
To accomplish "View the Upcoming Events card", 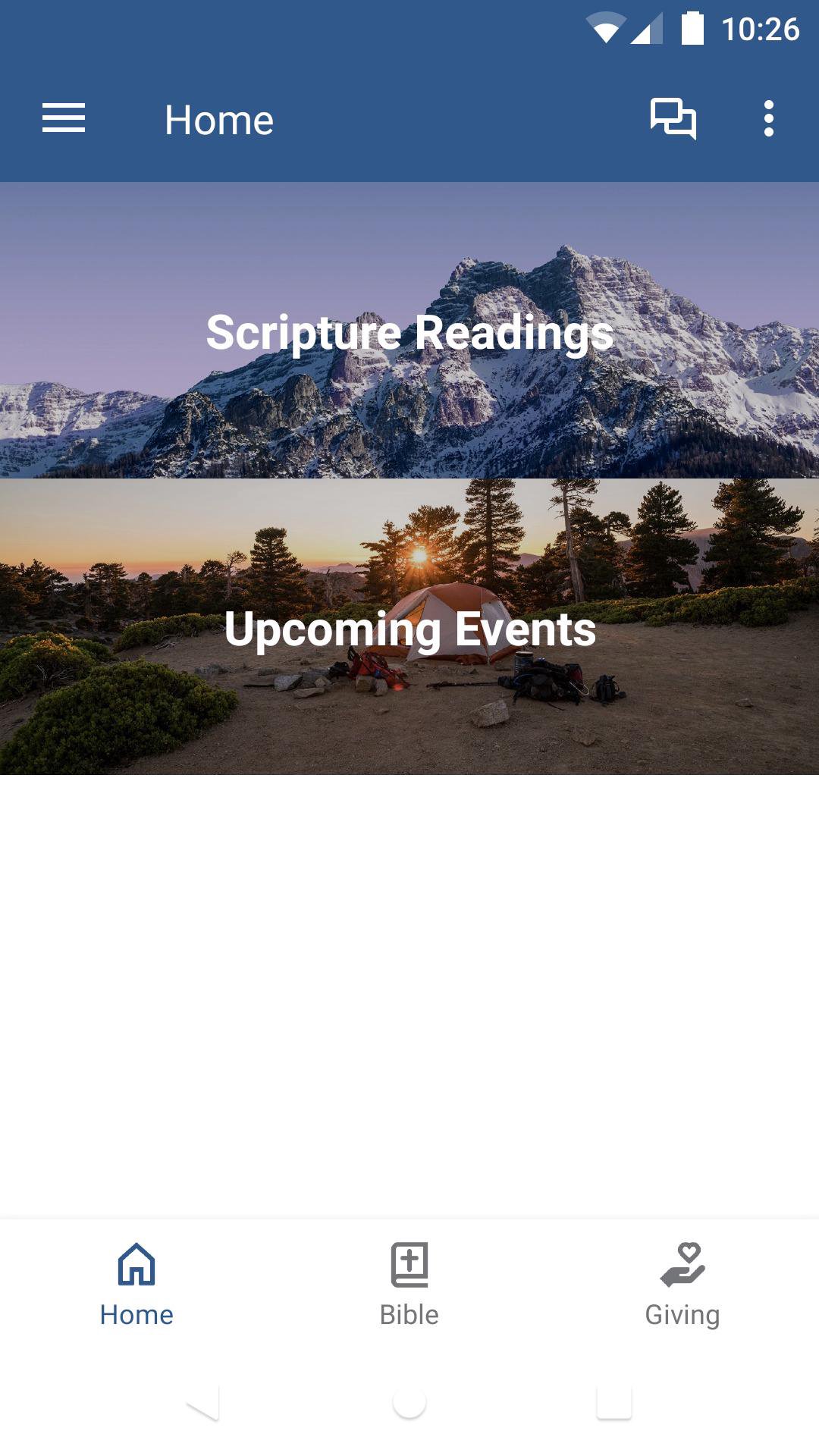I will 409,627.
